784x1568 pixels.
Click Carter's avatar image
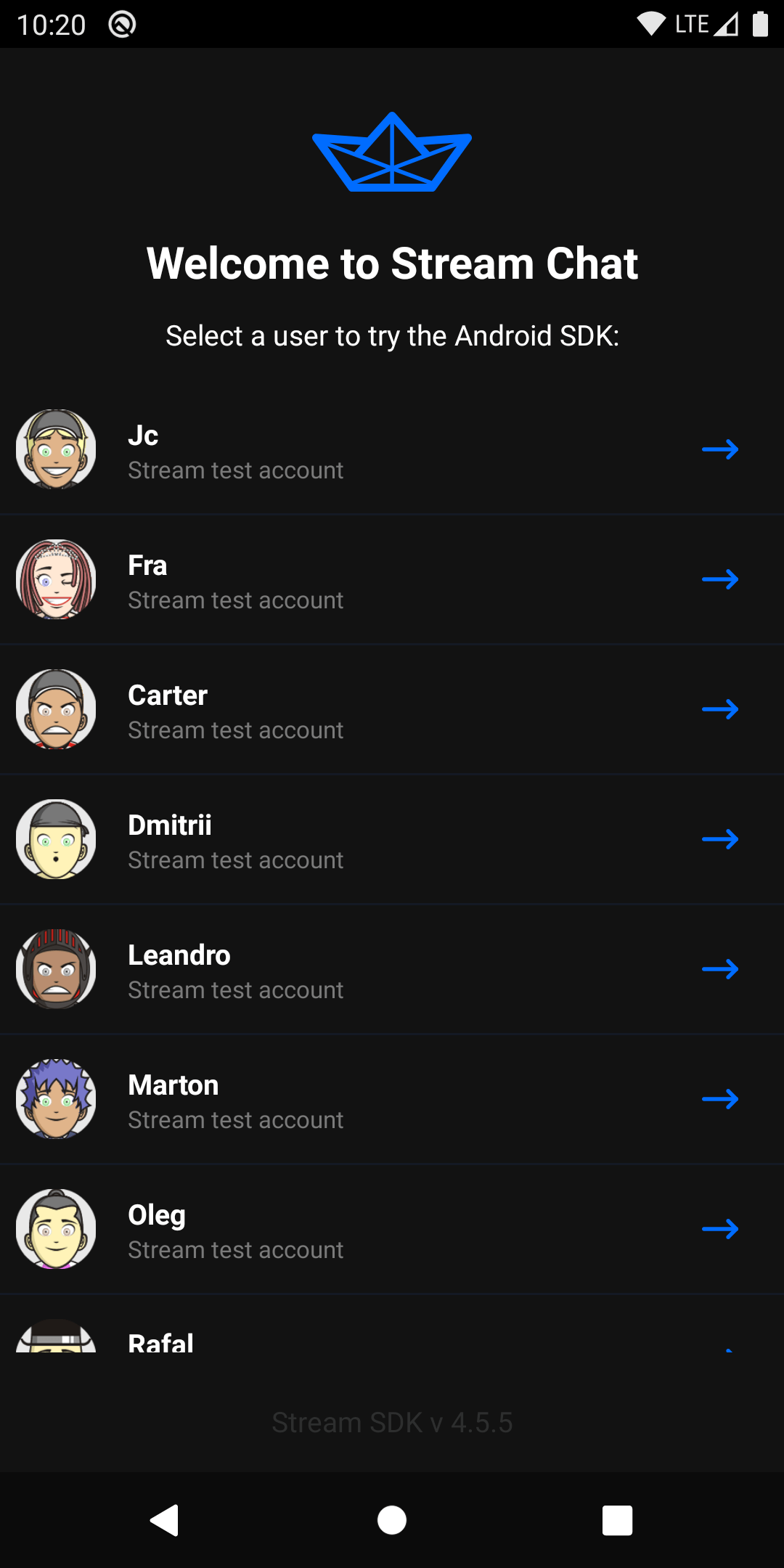pos(56,709)
